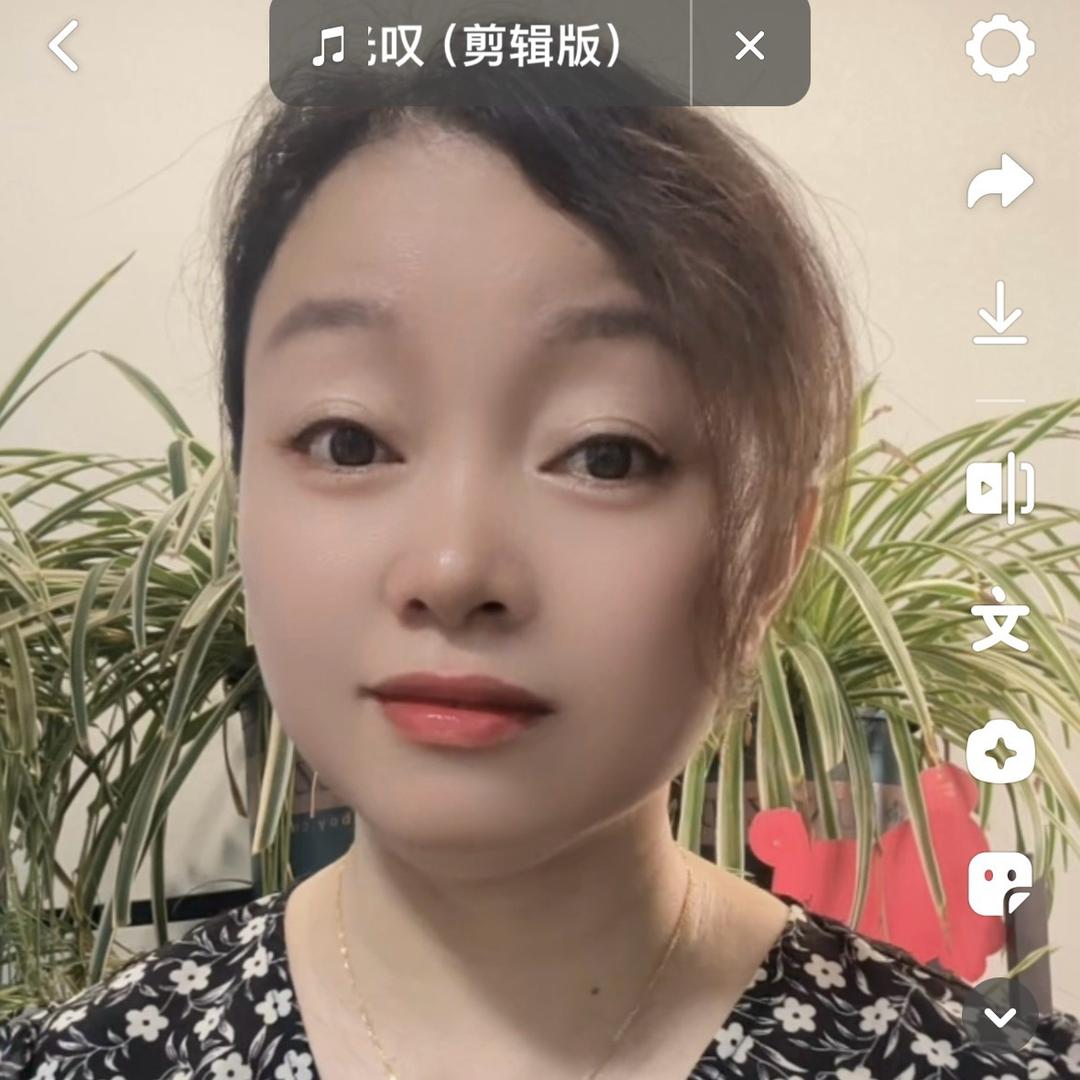This screenshot has height=1080, width=1080.
Task: Open the settings gear
Action: click(x=1000, y=47)
